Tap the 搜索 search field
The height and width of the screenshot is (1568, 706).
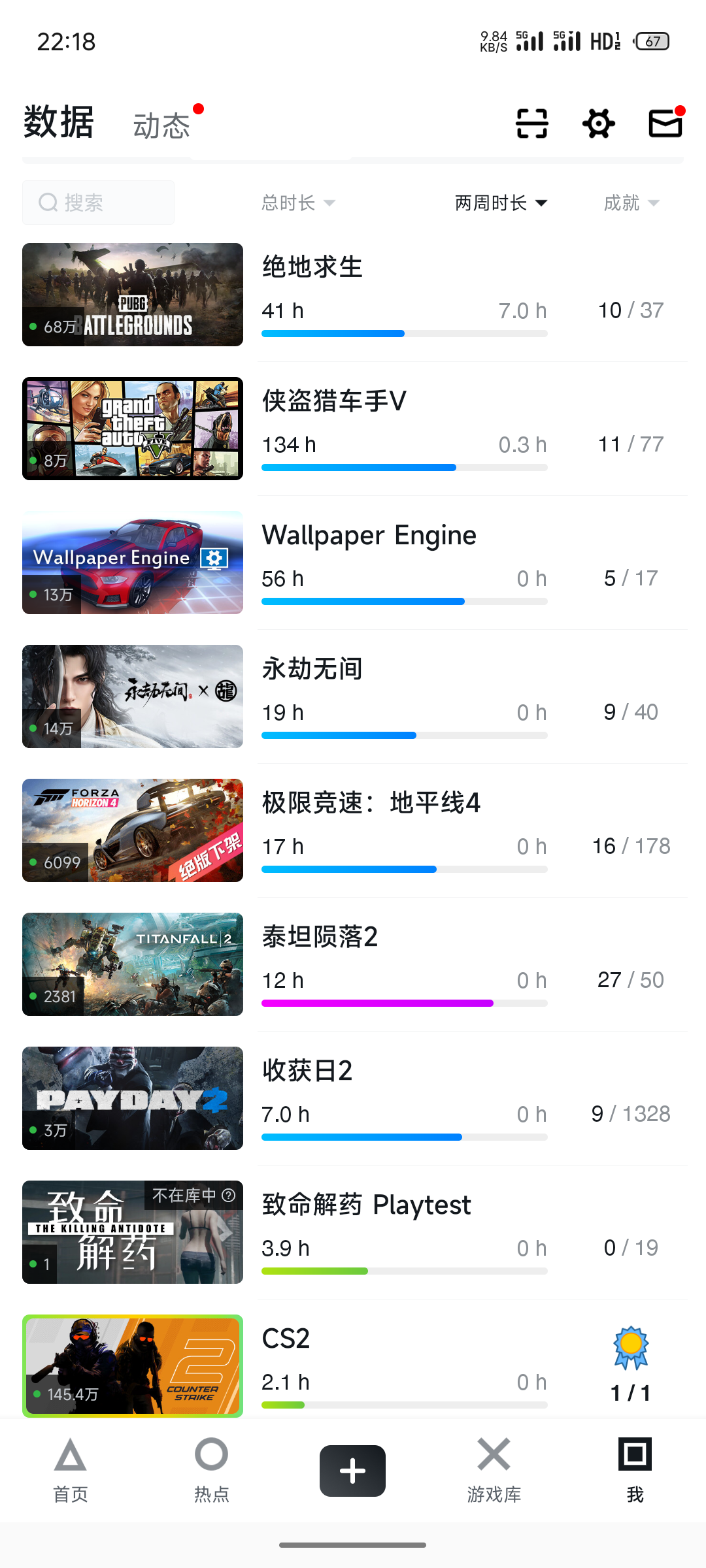coord(98,203)
